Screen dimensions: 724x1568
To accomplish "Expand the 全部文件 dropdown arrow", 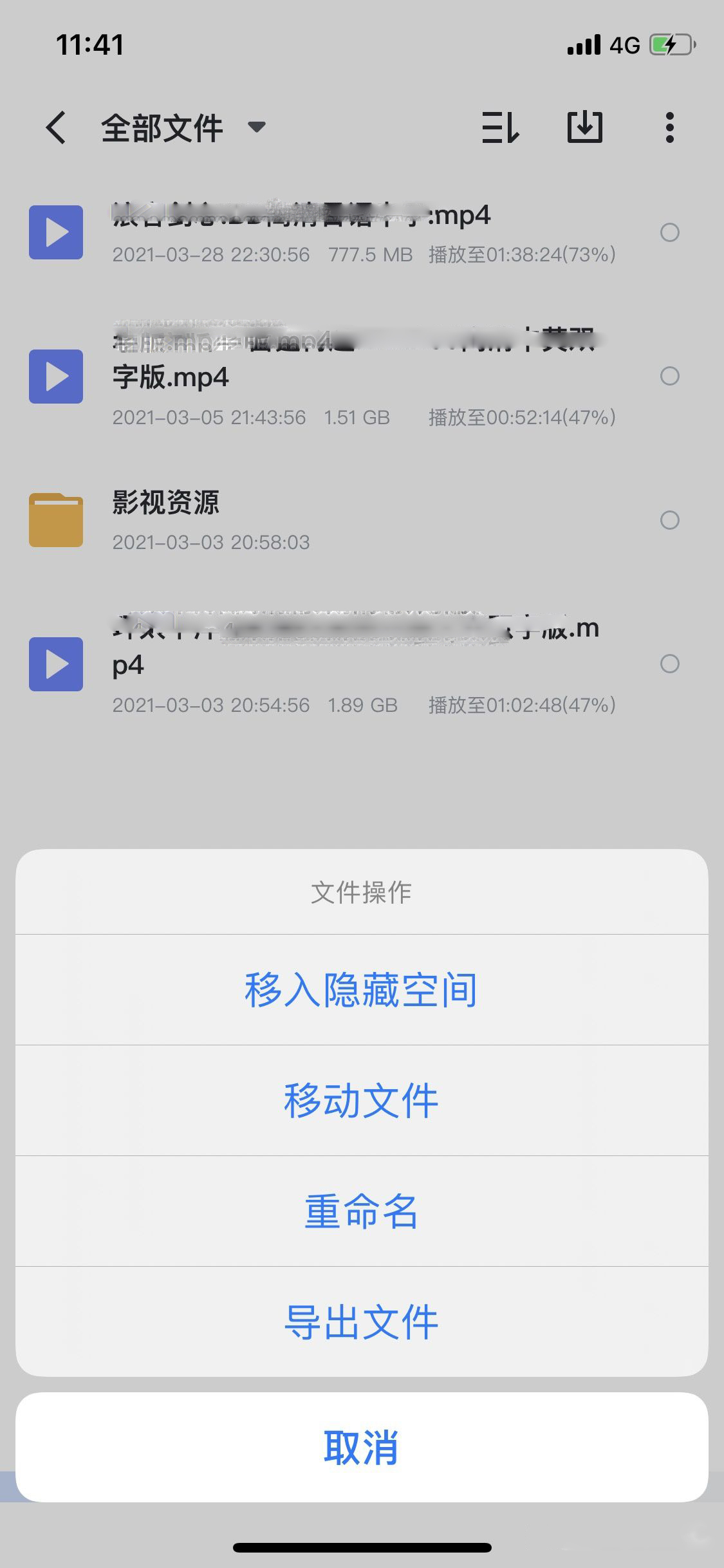I will pos(255,128).
